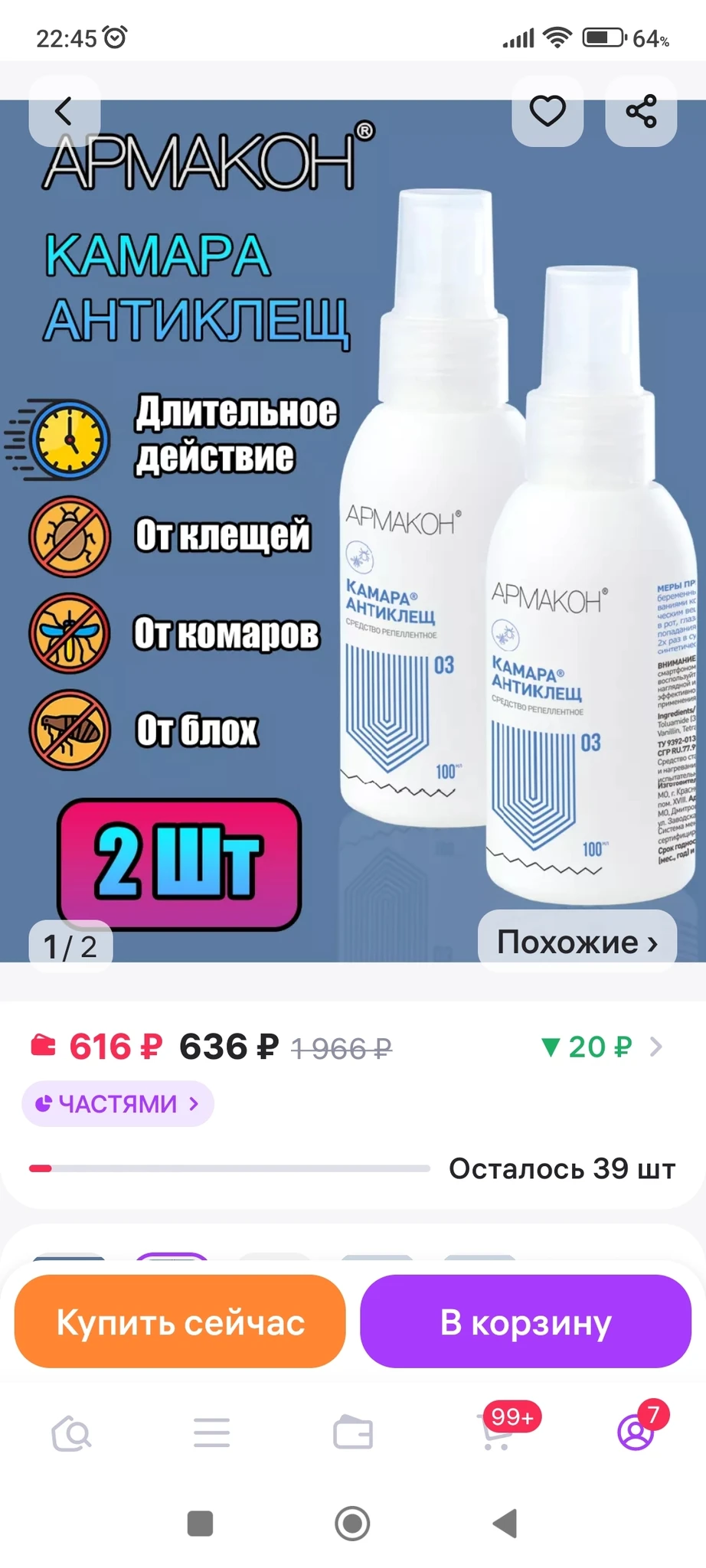
Task: Add this product to favorites
Action: (x=547, y=112)
